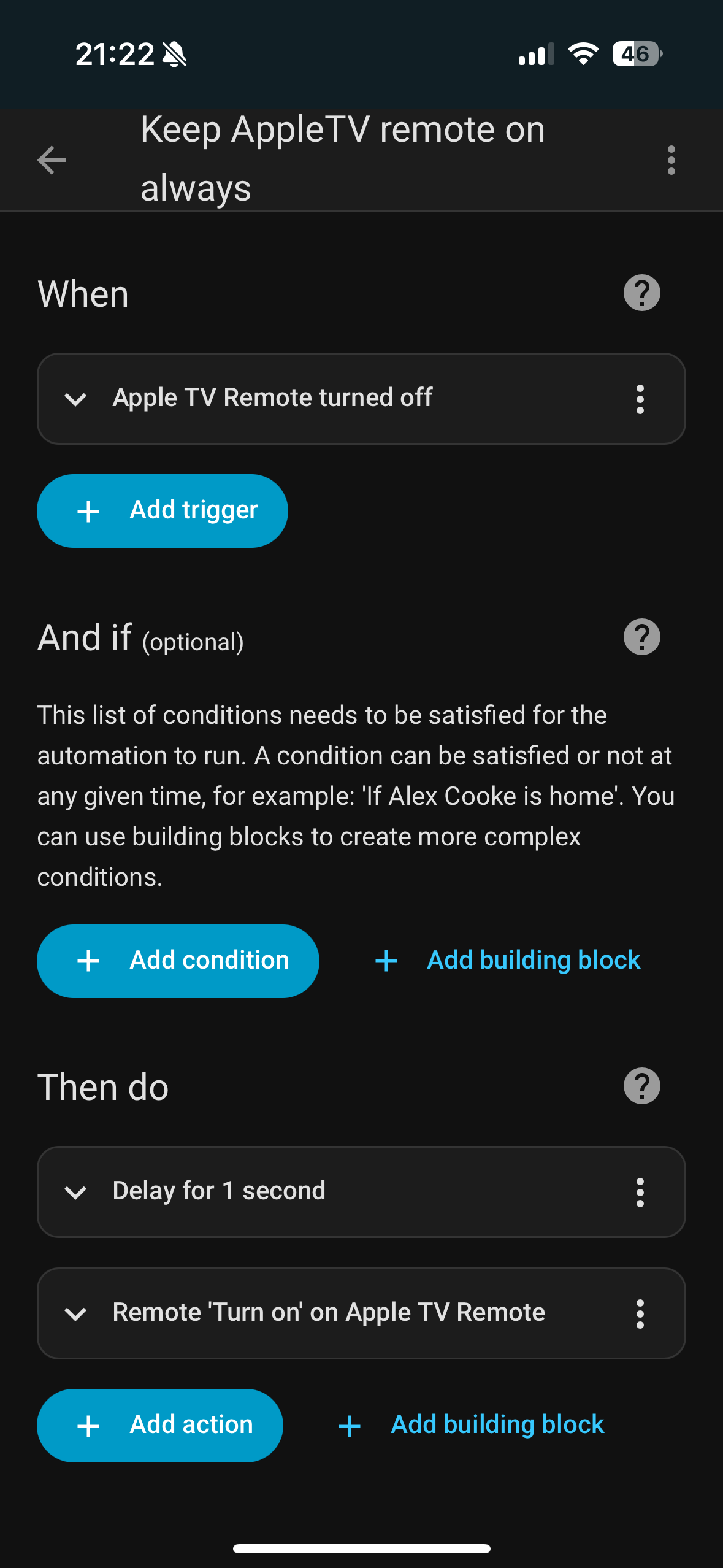Add building block next to Add condition

pos(508,961)
